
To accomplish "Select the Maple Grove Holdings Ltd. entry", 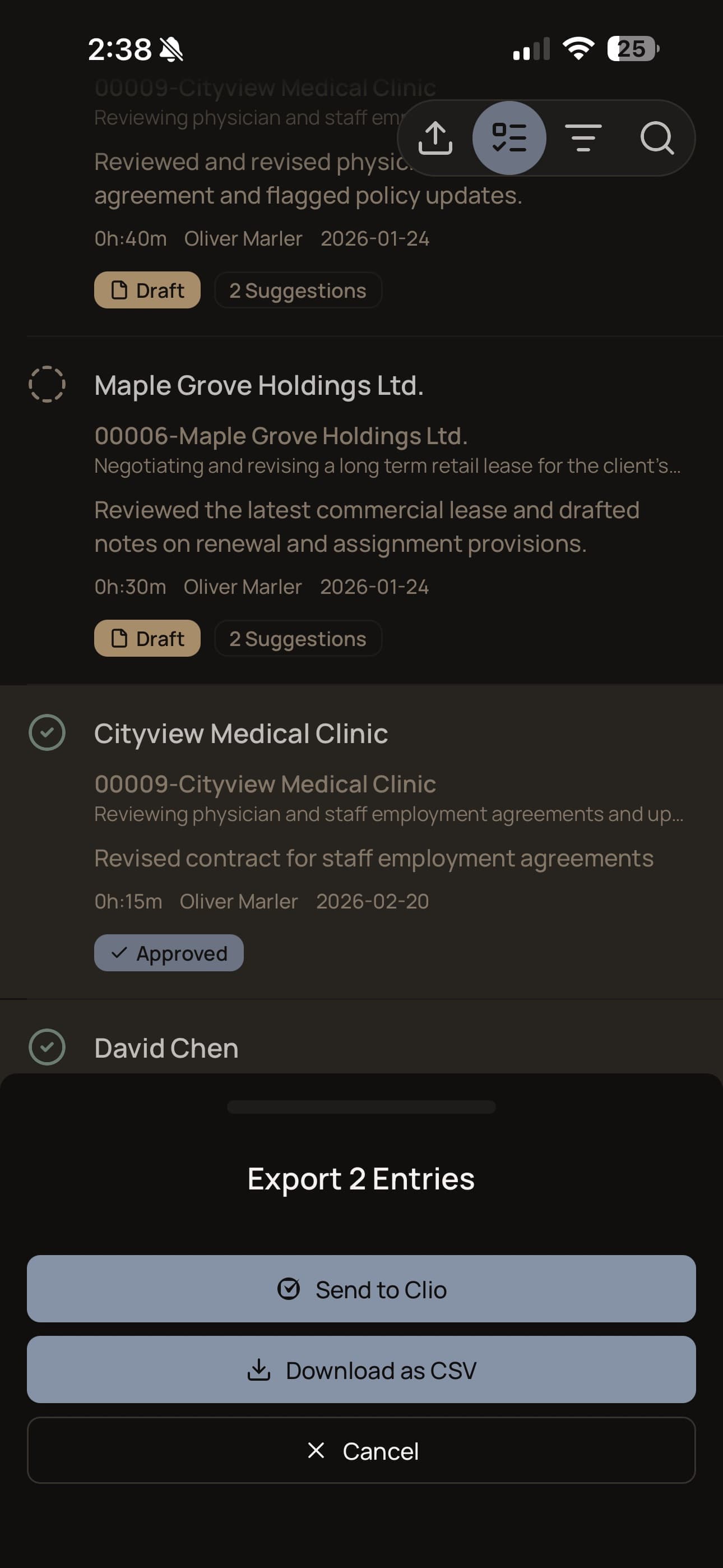I will 47,384.
